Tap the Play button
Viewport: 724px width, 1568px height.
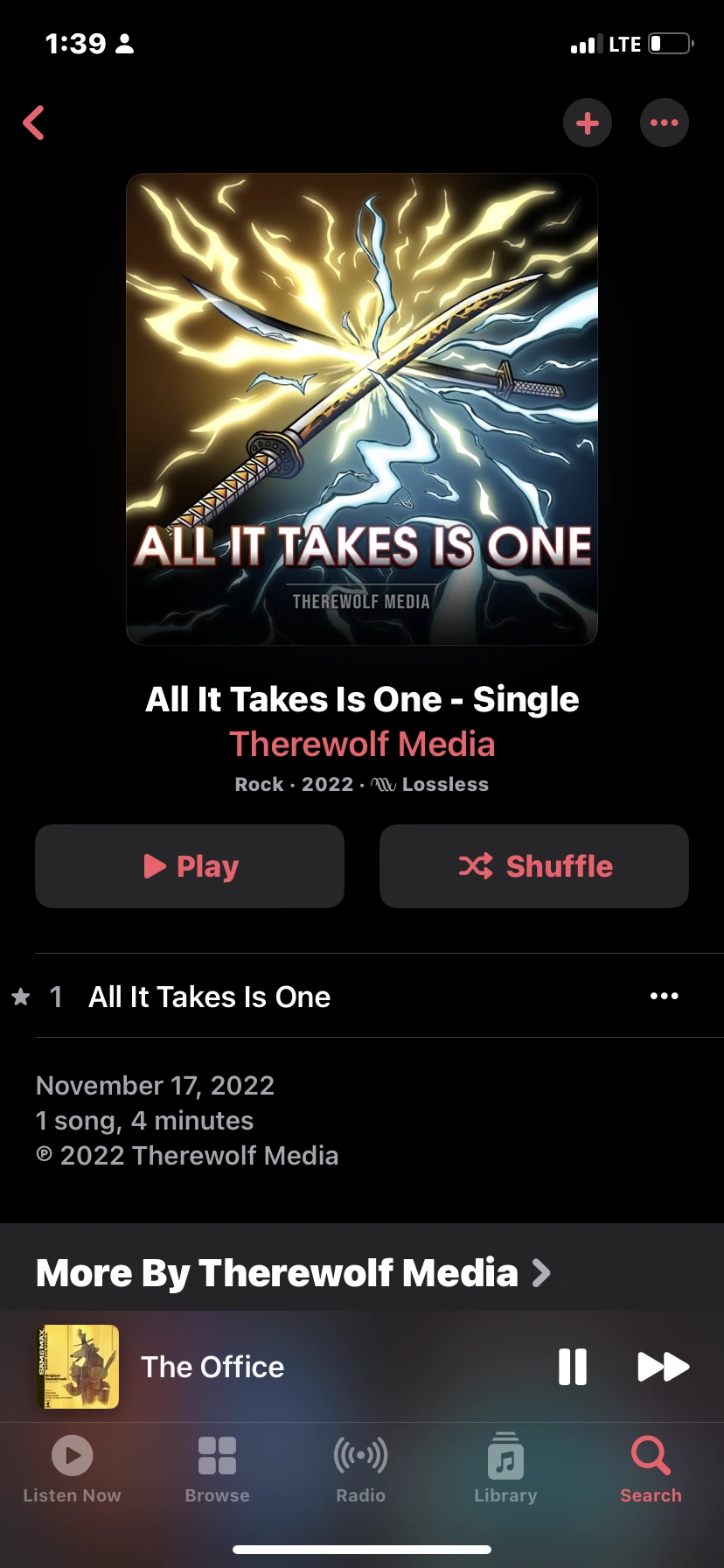190,866
